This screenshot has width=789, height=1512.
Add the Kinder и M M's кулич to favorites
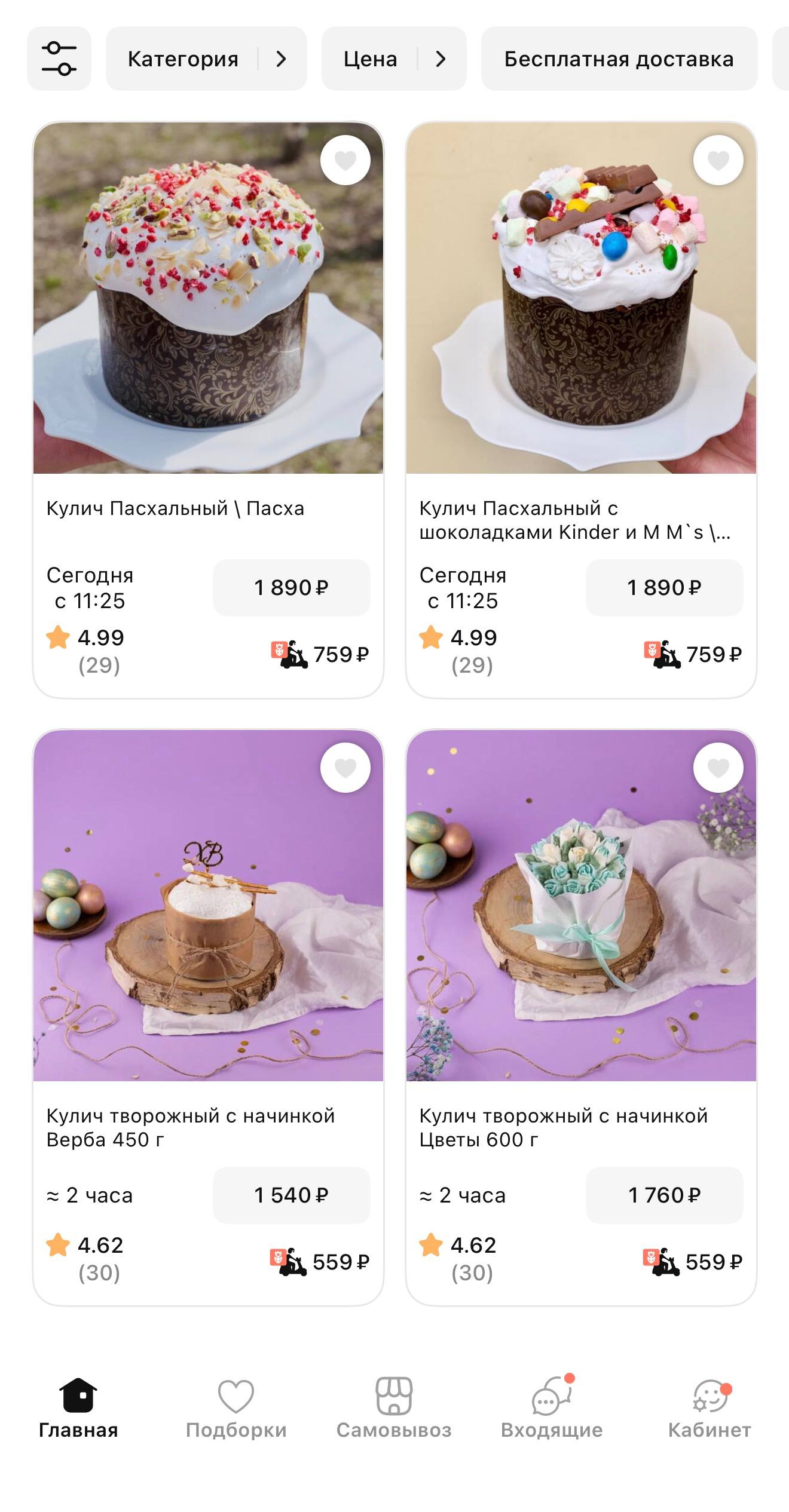pyautogui.click(x=718, y=160)
